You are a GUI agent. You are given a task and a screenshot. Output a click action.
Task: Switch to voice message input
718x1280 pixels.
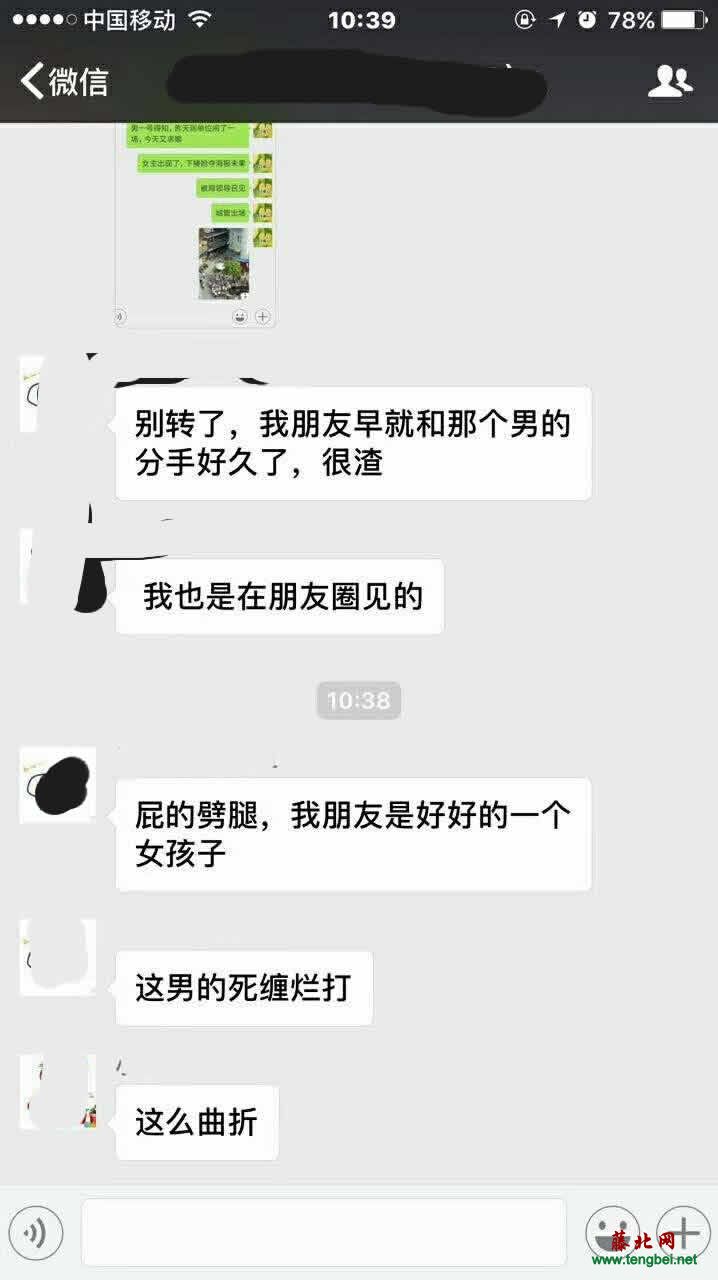[36, 1232]
